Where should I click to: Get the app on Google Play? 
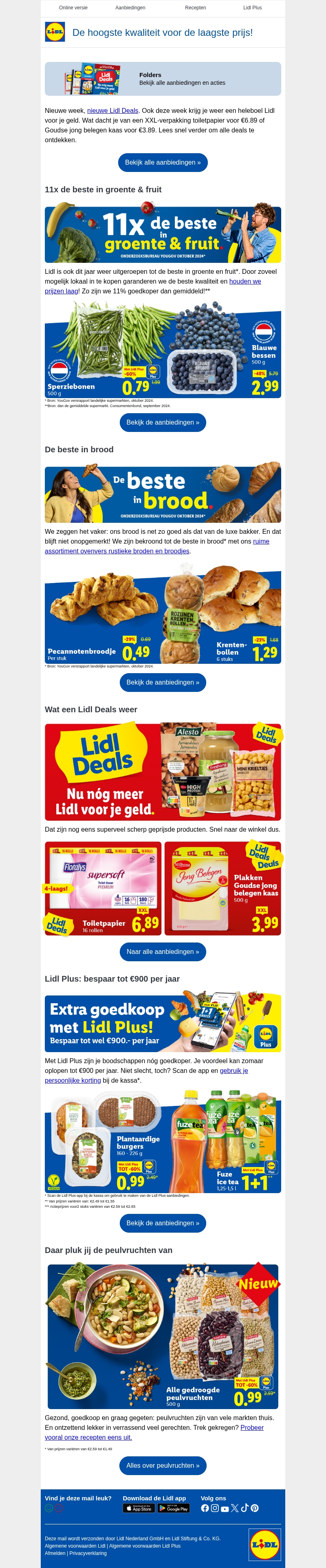pos(173,1509)
